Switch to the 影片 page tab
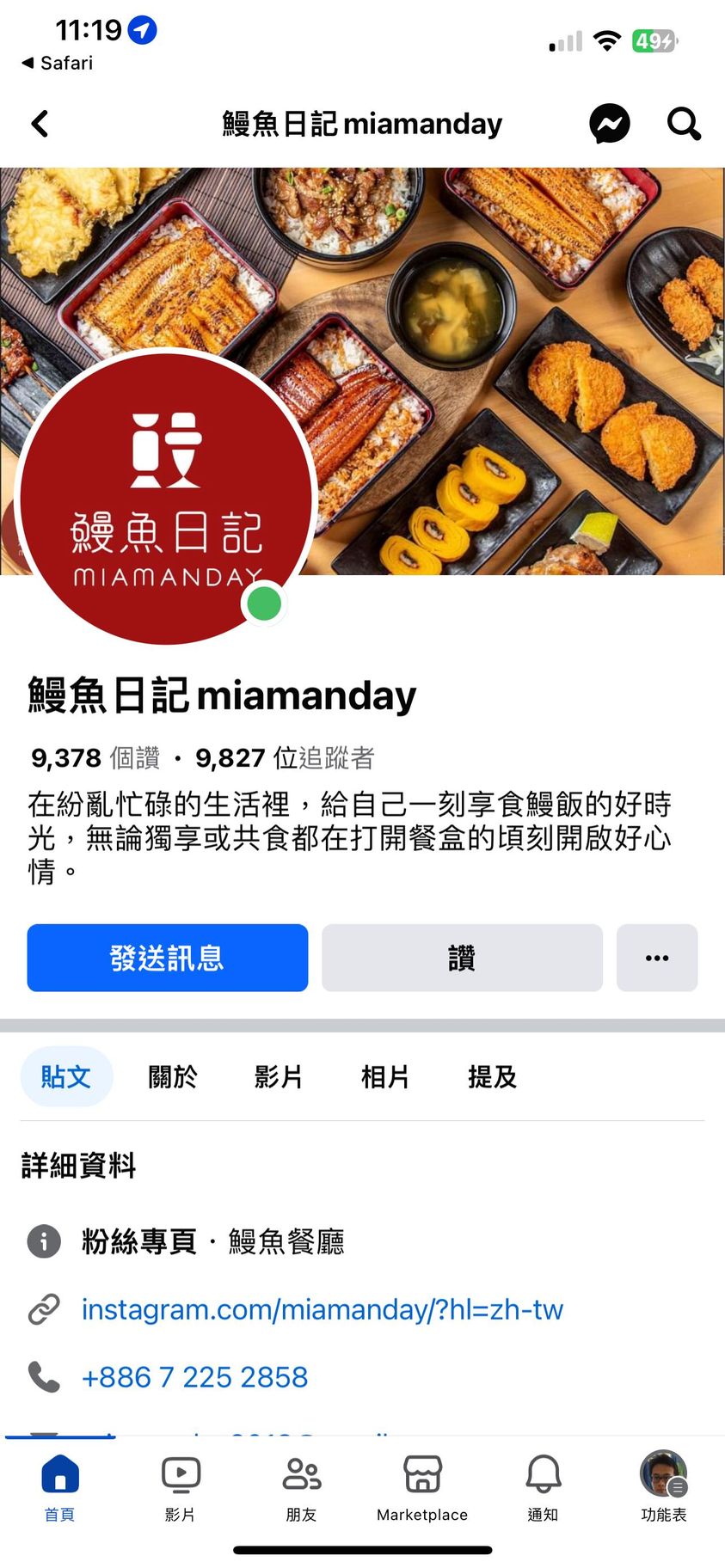 [279, 1076]
